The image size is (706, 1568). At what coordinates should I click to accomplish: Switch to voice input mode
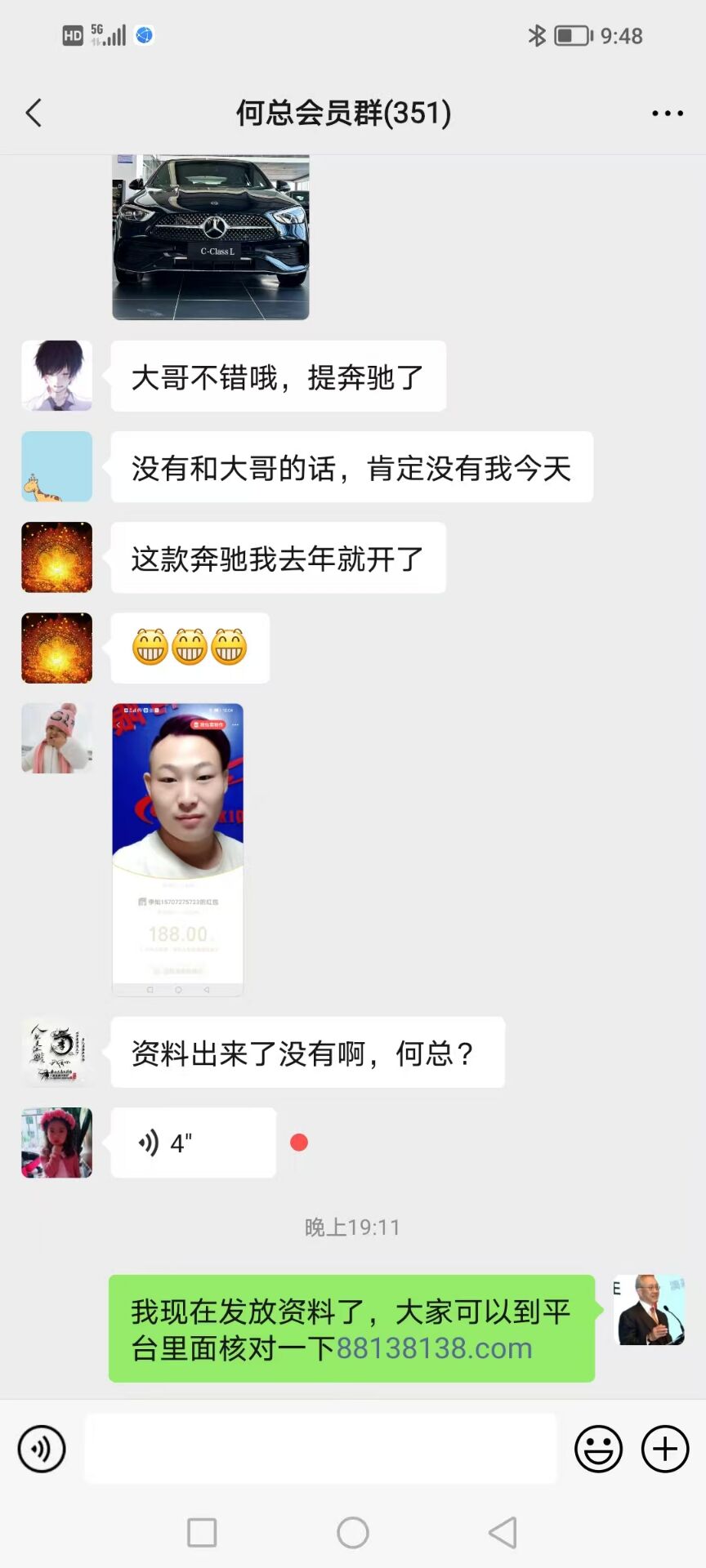(42, 1449)
